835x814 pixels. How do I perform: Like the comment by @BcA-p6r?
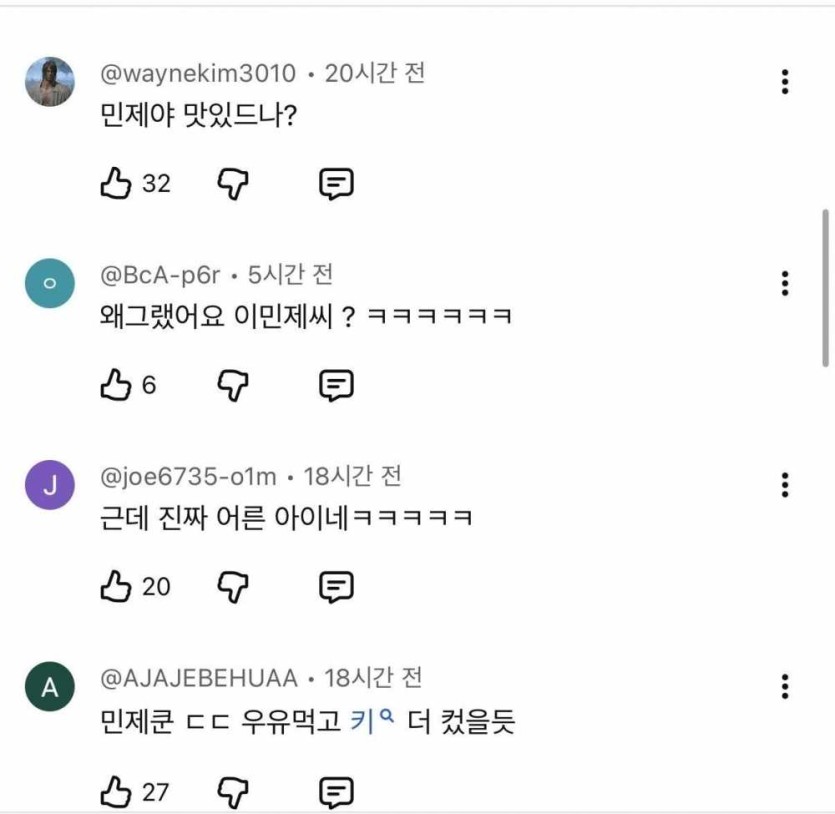[116, 385]
